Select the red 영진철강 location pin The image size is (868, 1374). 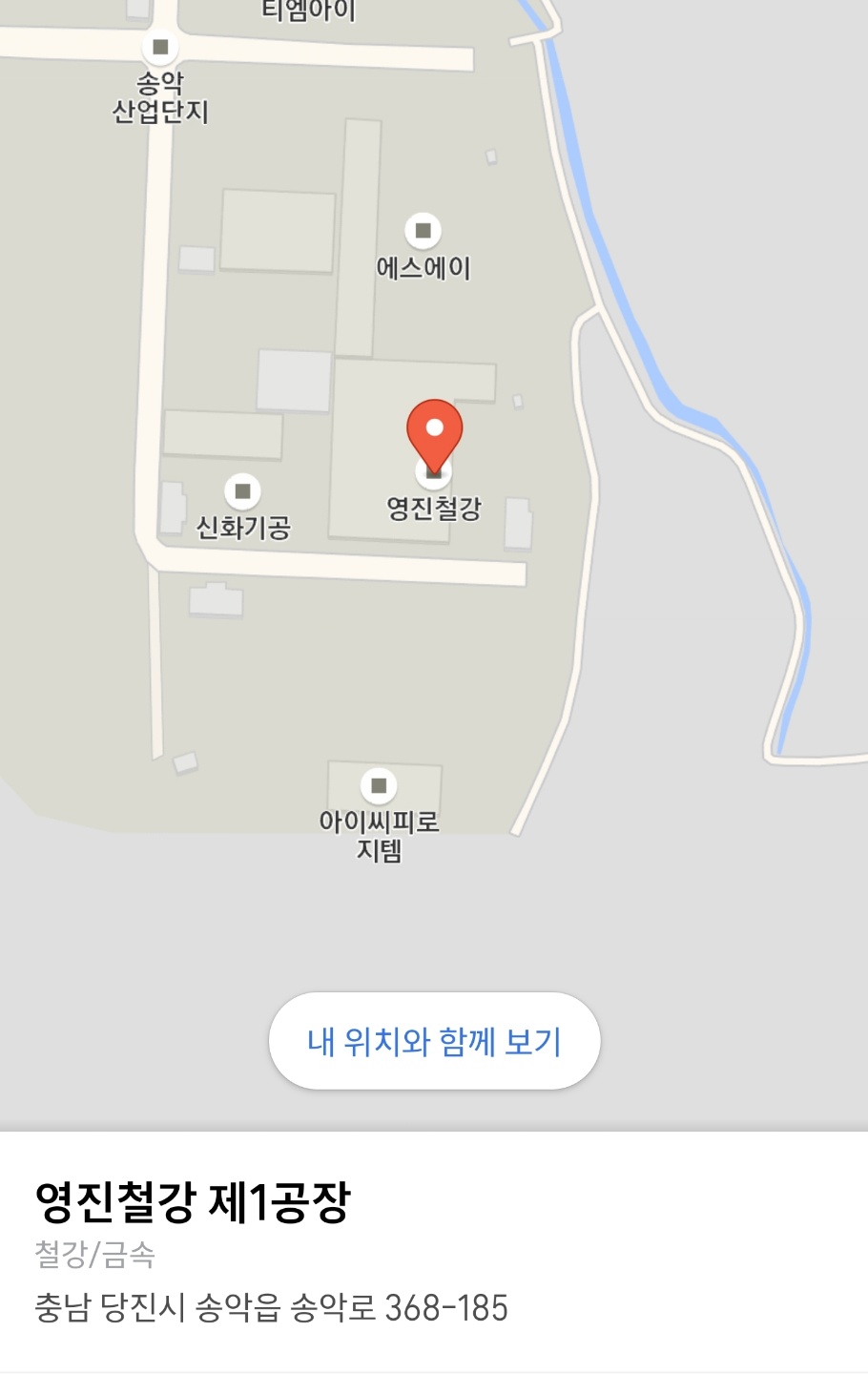click(x=434, y=434)
